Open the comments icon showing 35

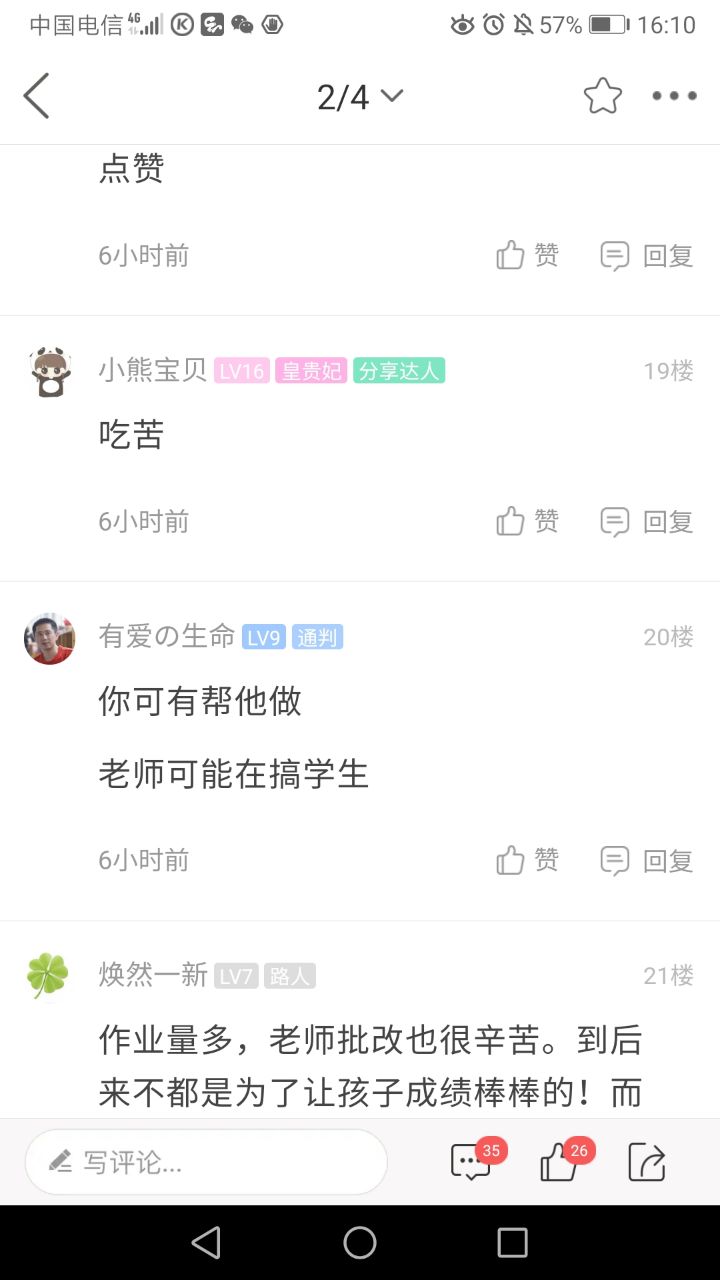(x=472, y=1162)
